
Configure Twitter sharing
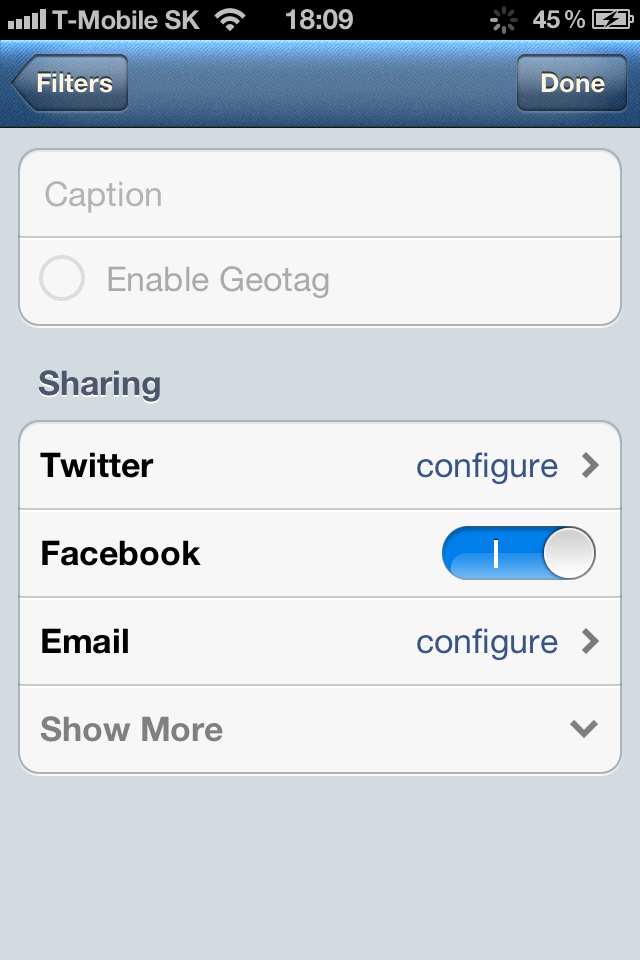505,466
